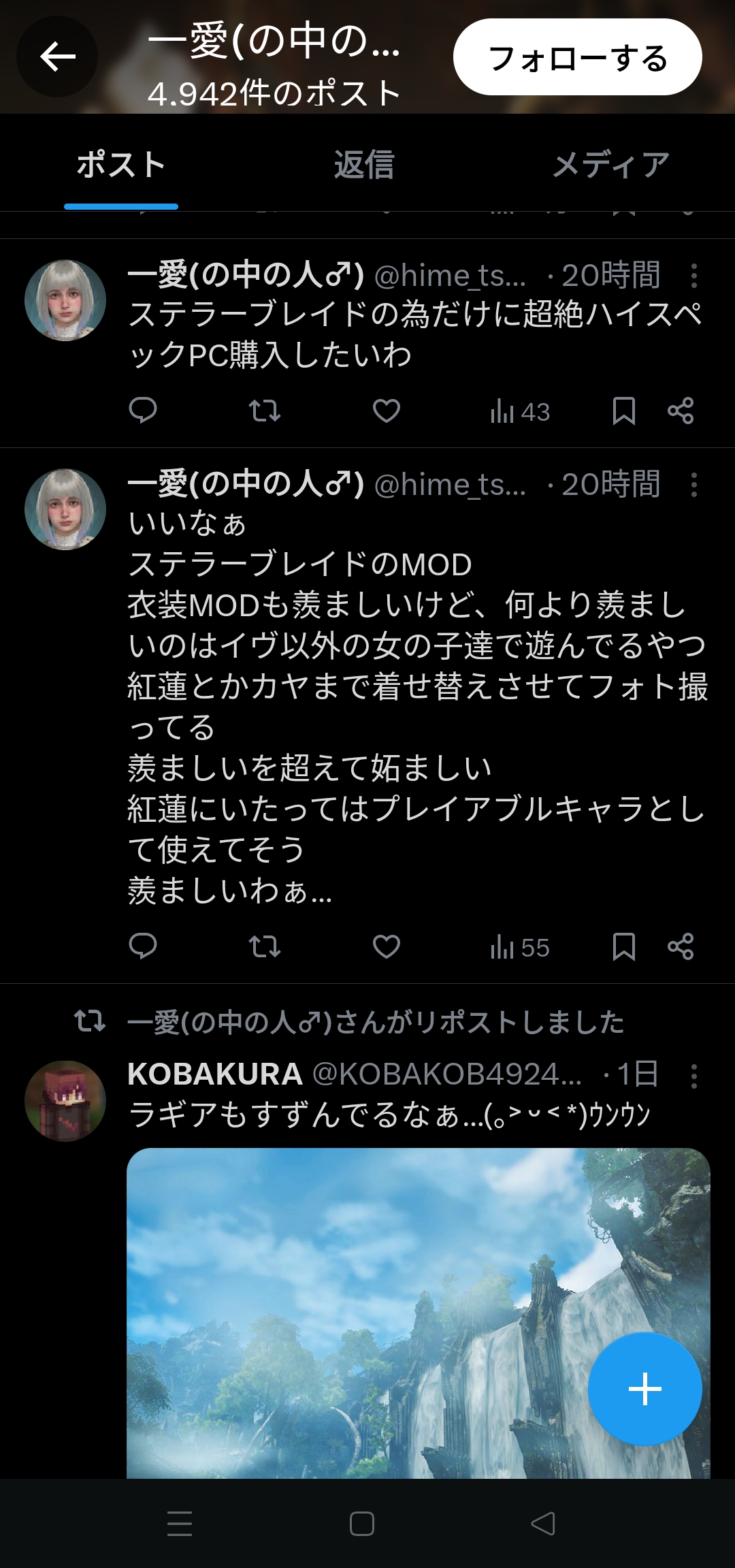Image resolution: width=735 pixels, height=1568 pixels.
Task: Switch to the メディア tab
Action: pyautogui.click(x=610, y=165)
